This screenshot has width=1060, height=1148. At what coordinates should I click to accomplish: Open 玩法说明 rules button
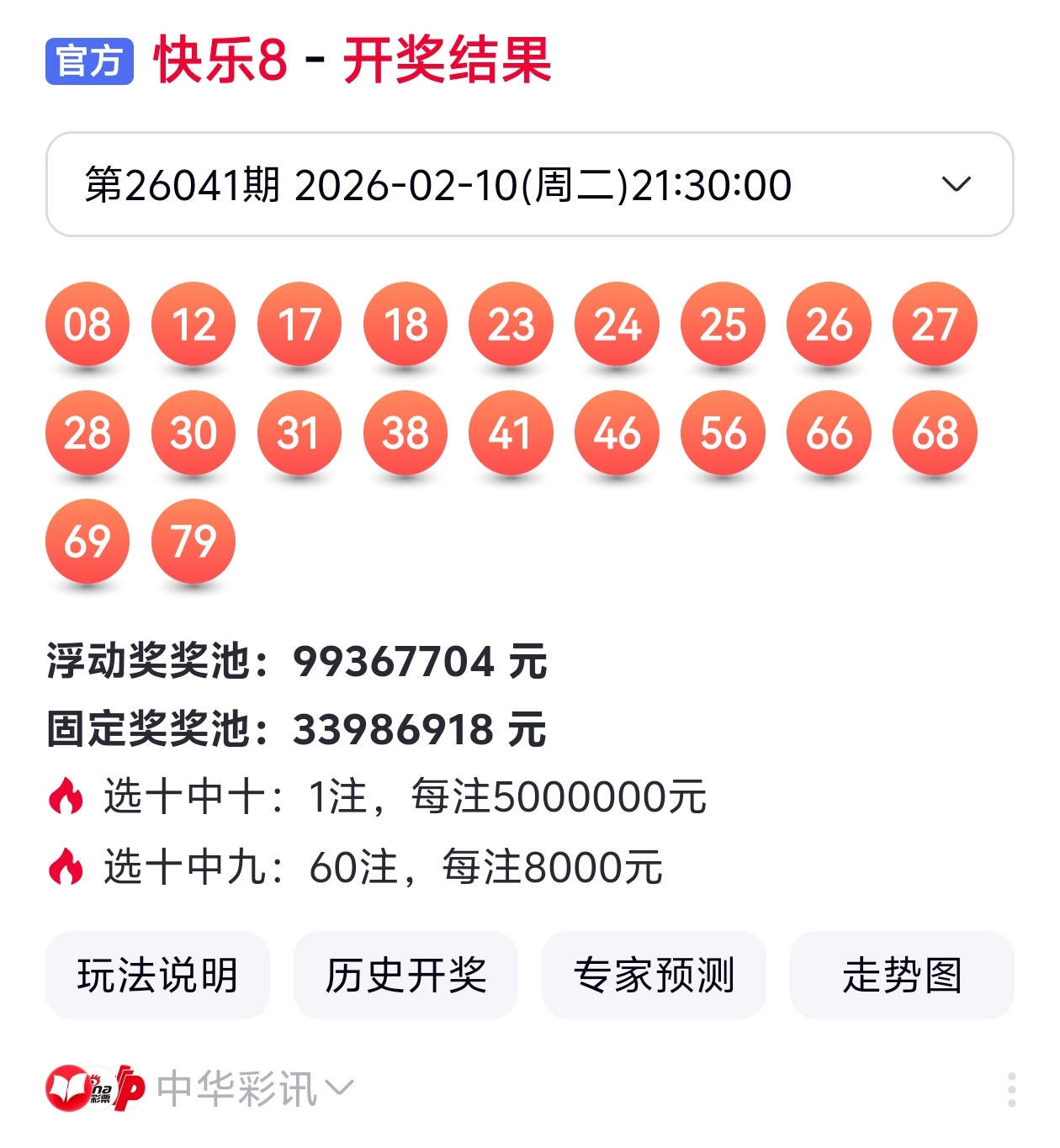(x=157, y=975)
